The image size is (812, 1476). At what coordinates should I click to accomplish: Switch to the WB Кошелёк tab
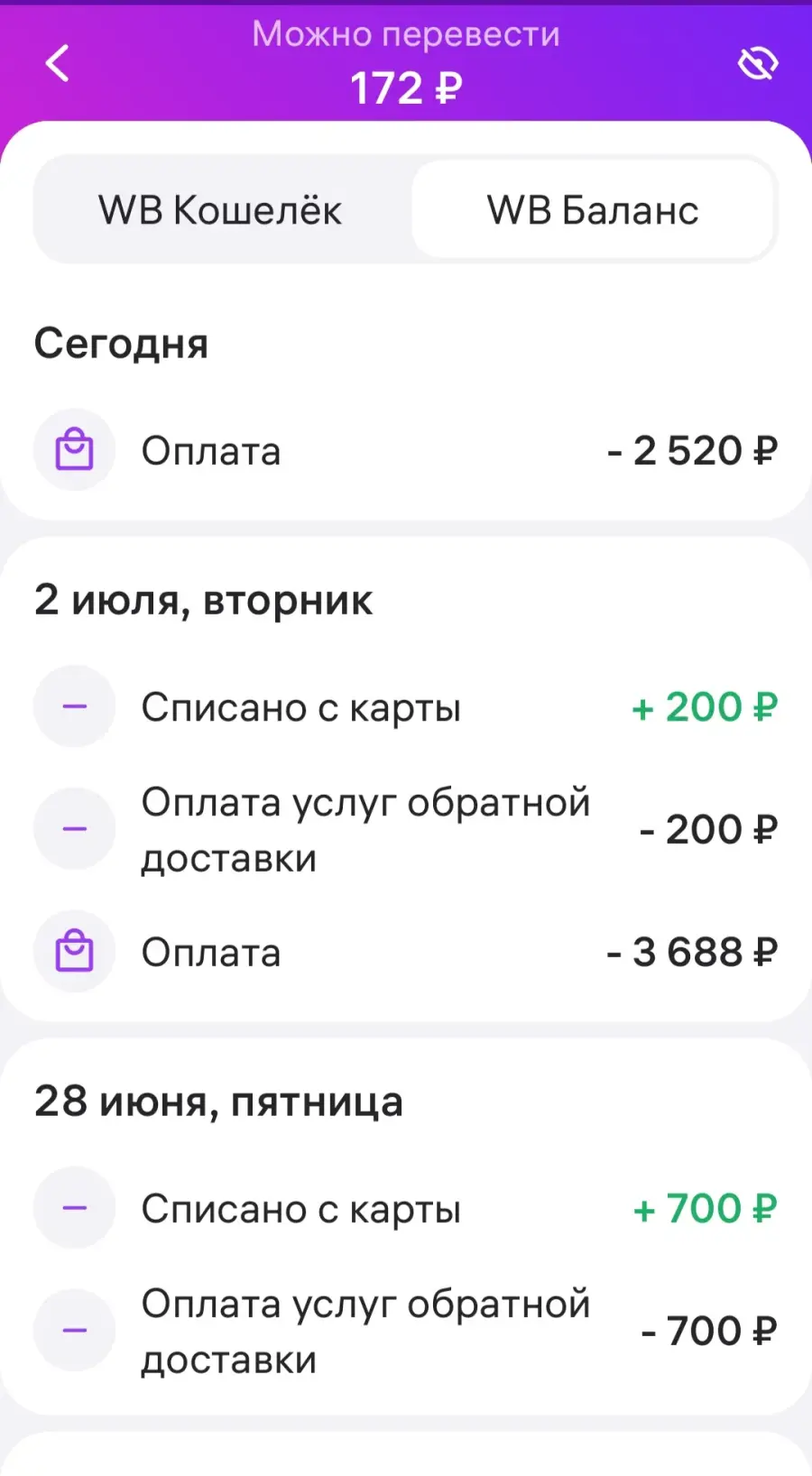pos(221,210)
